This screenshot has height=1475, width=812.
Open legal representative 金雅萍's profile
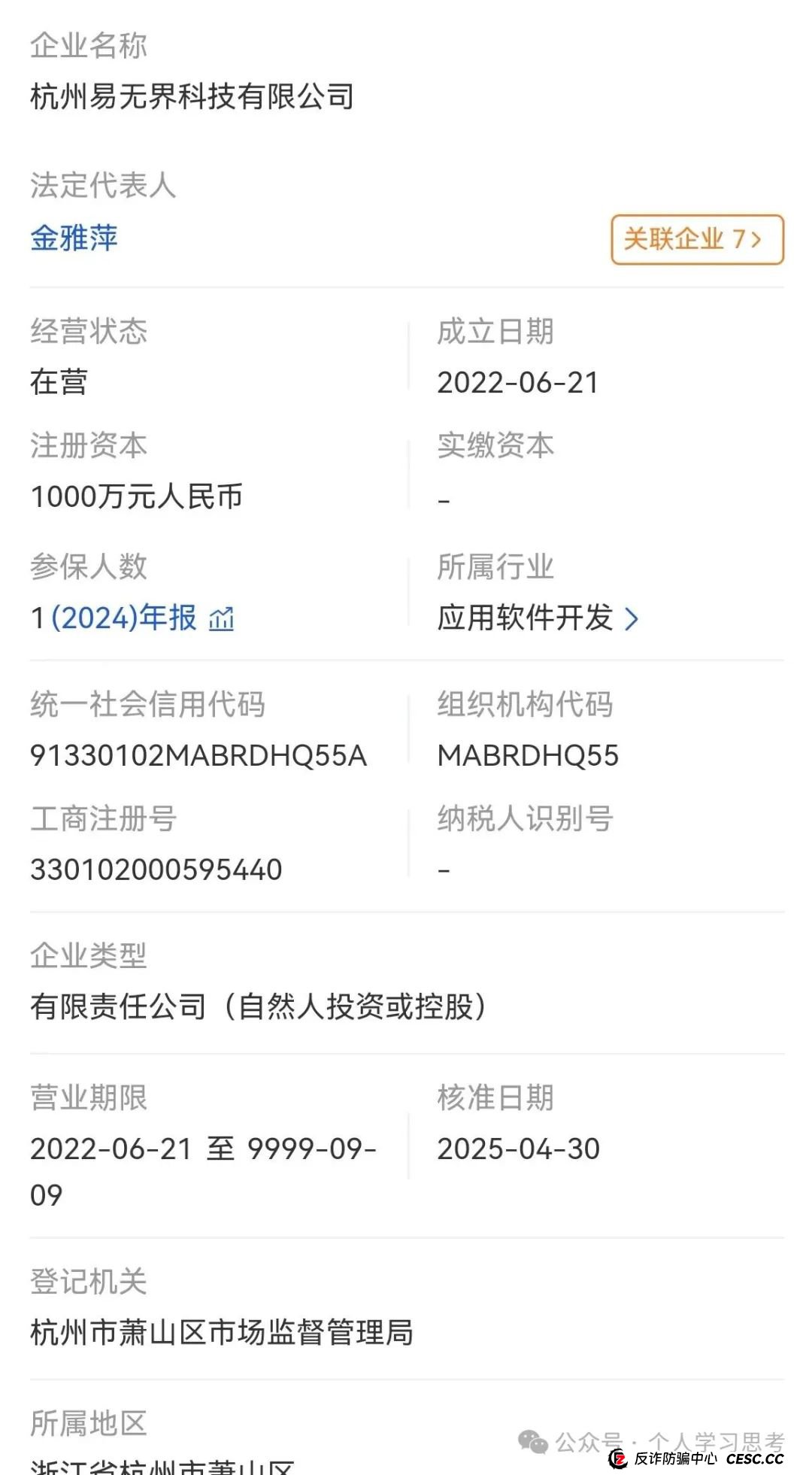[74, 238]
